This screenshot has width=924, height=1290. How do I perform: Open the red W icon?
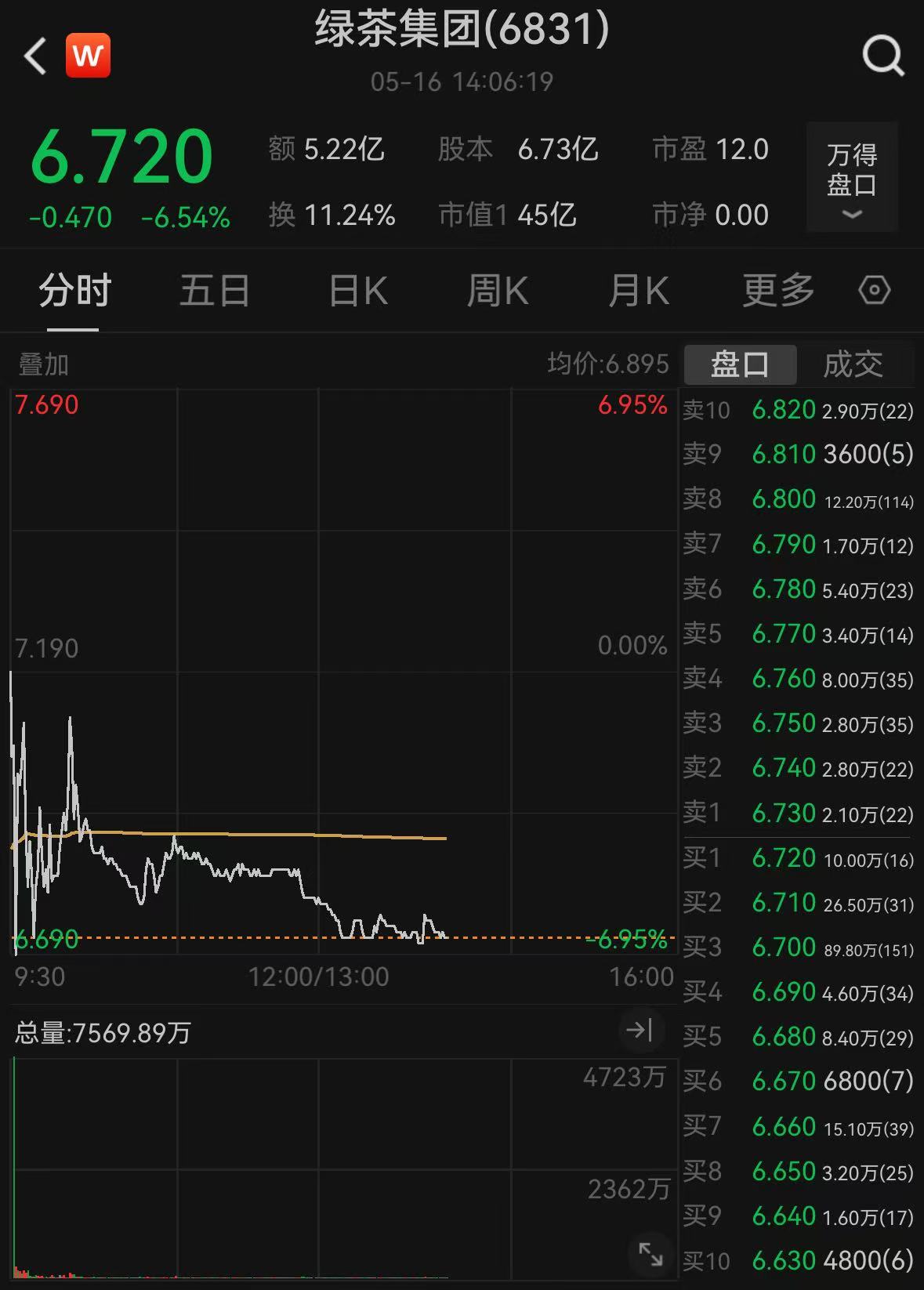[x=88, y=56]
